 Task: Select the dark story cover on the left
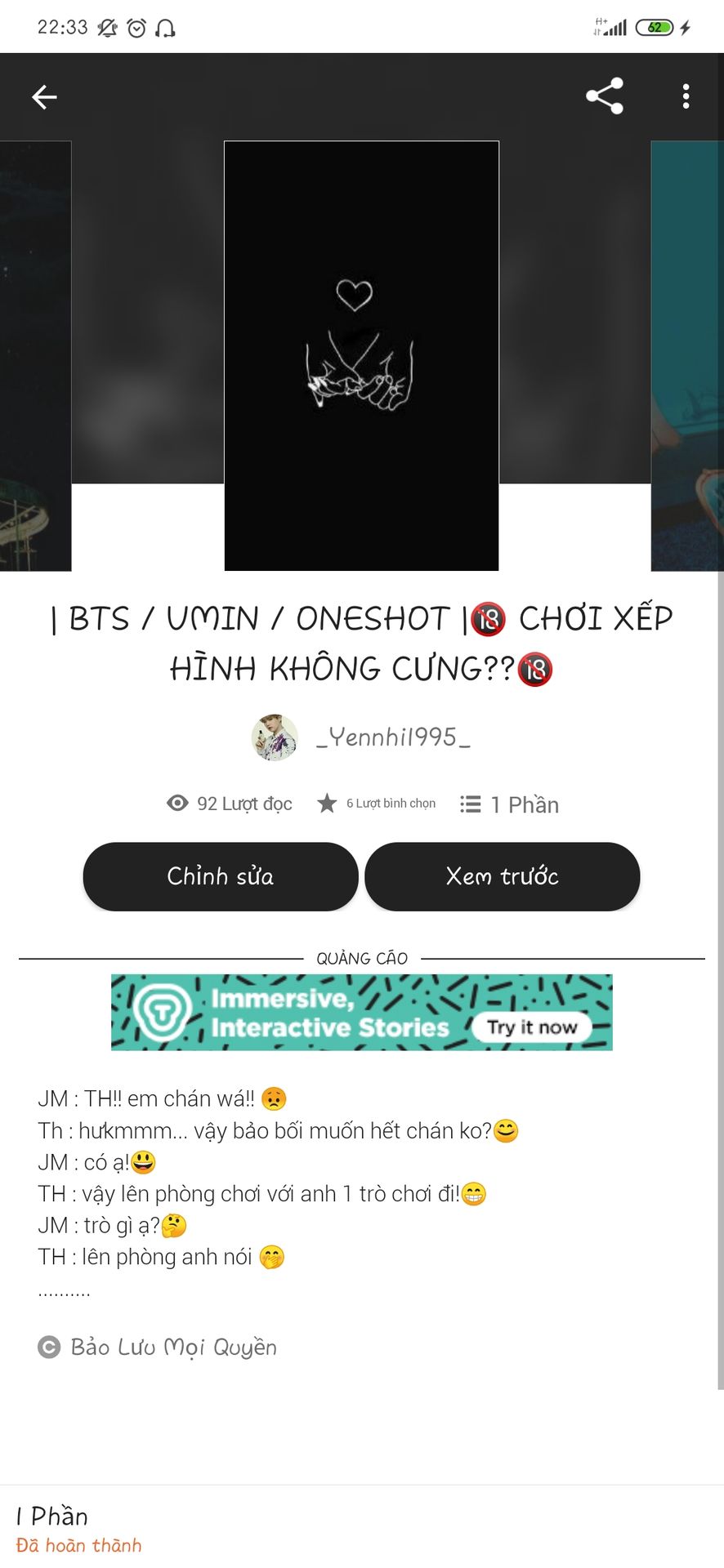click(35, 355)
